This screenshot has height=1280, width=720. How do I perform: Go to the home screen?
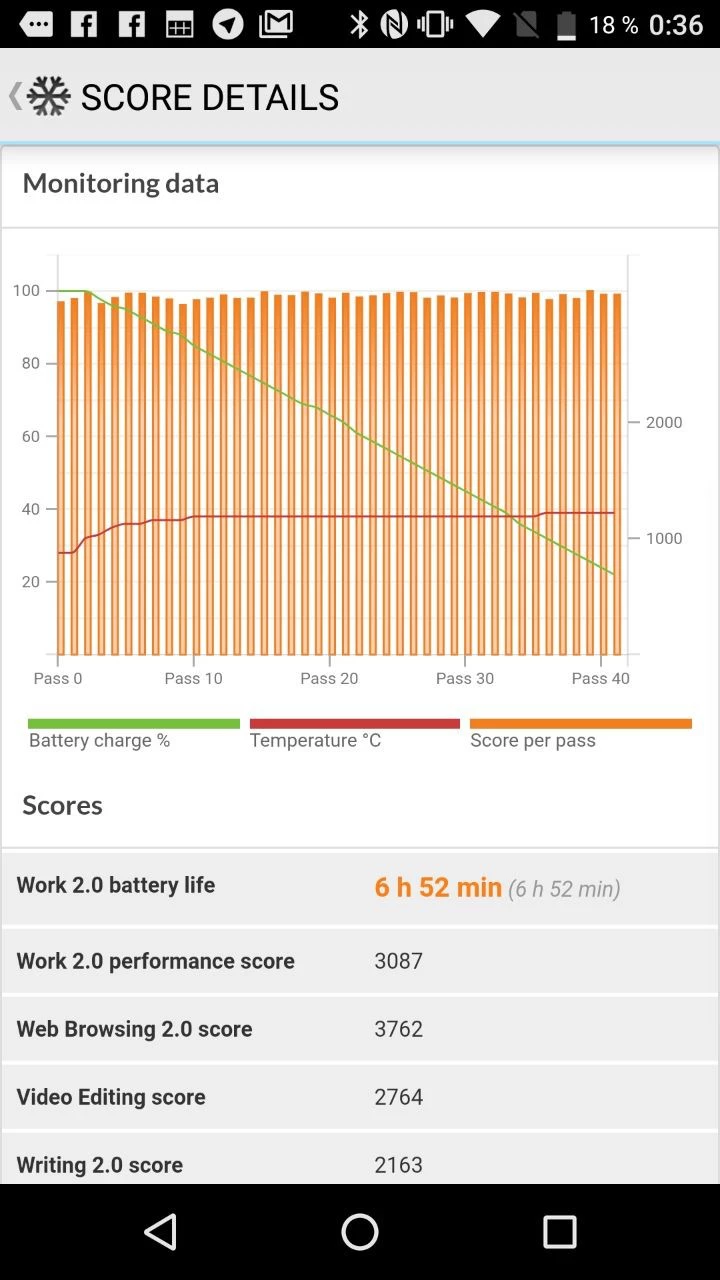click(360, 1232)
